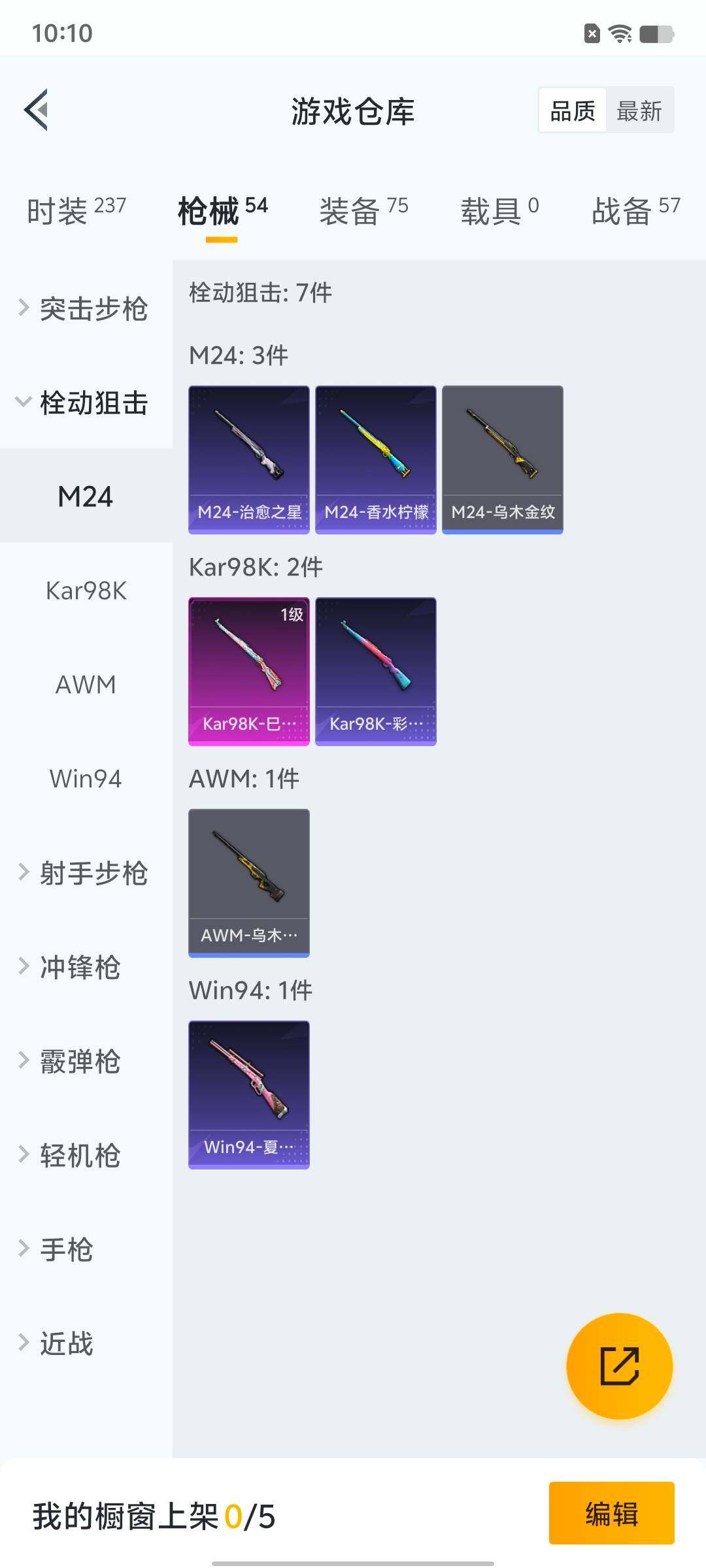This screenshot has height=1568, width=706.
Task: Go back from 游戏仓库
Action: [37, 110]
